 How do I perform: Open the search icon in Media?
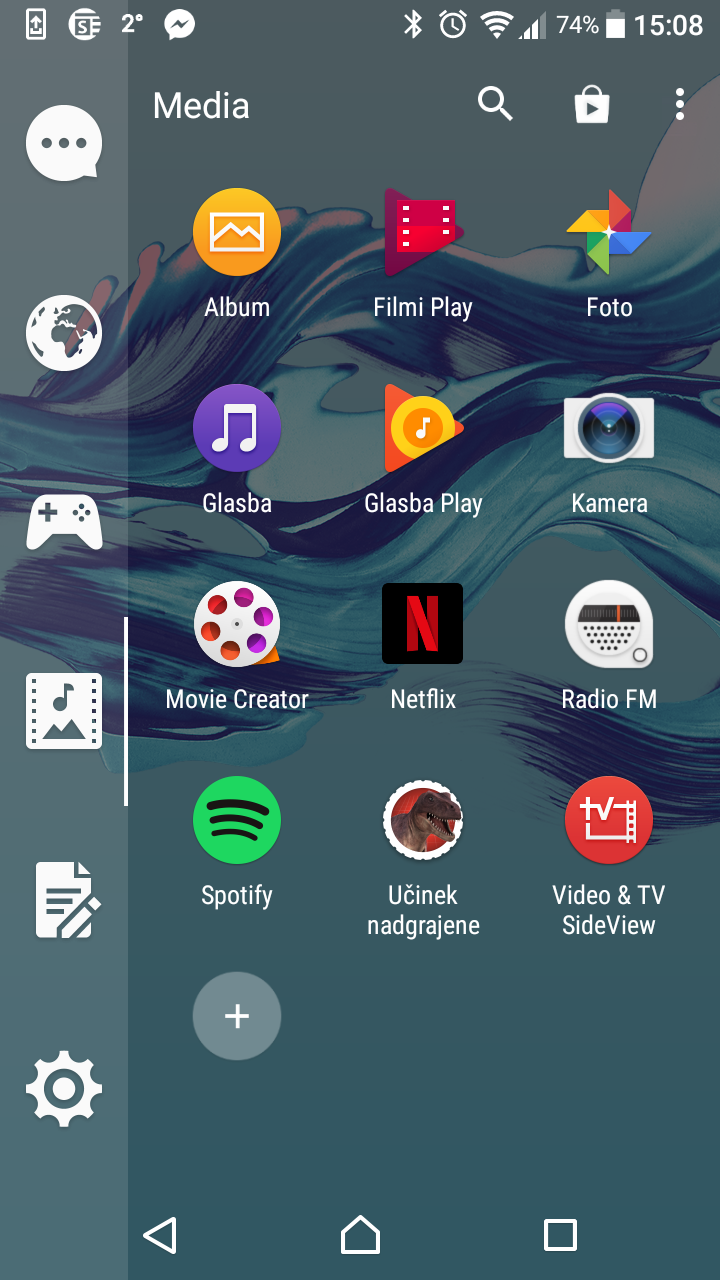[495, 104]
